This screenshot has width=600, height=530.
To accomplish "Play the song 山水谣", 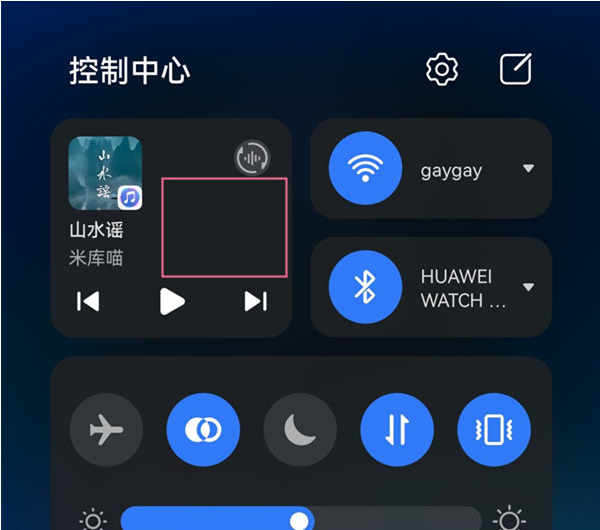I will [172, 301].
